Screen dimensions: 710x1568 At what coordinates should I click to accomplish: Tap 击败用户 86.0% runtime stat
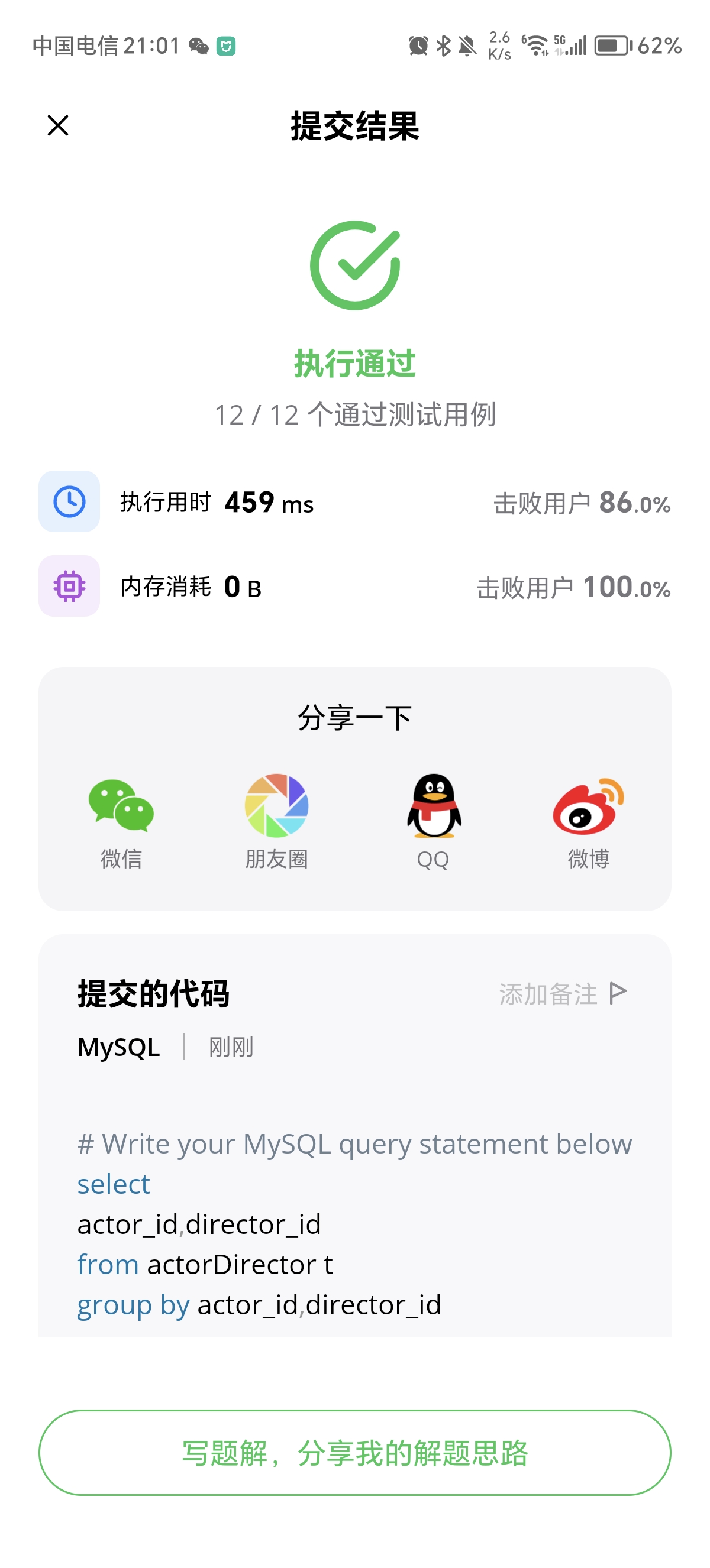(x=582, y=503)
